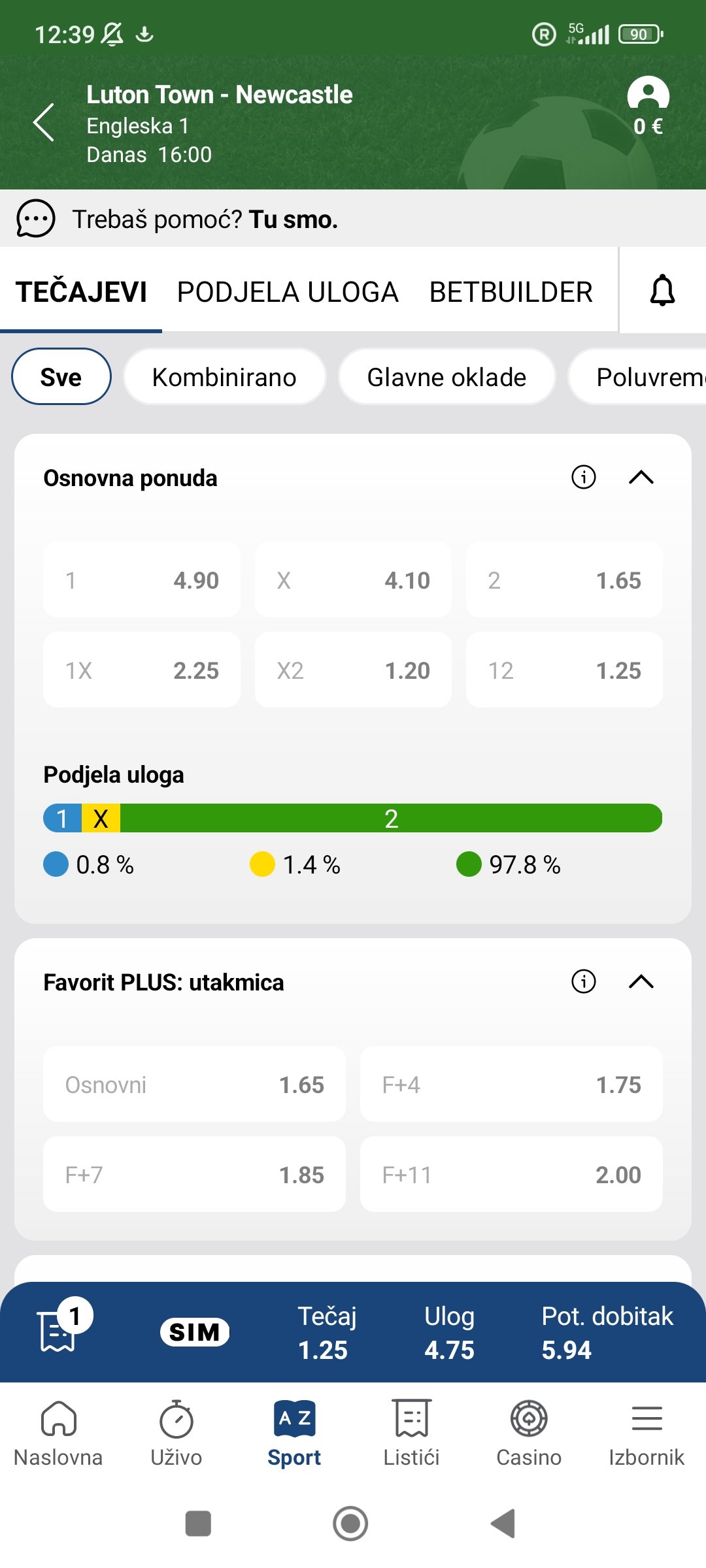Select double chance X2 at 1.20

(353, 670)
